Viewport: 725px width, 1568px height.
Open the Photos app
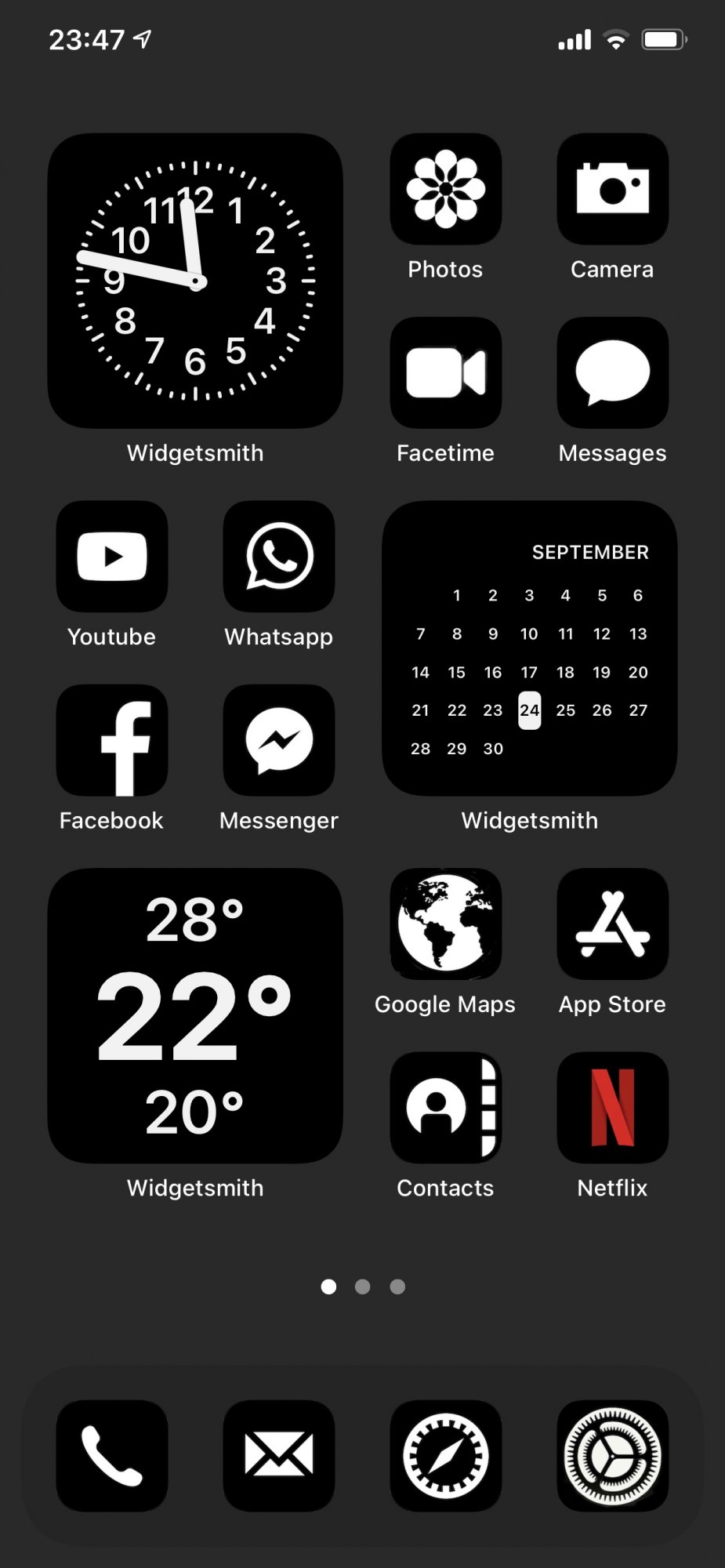tap(446, 189)
